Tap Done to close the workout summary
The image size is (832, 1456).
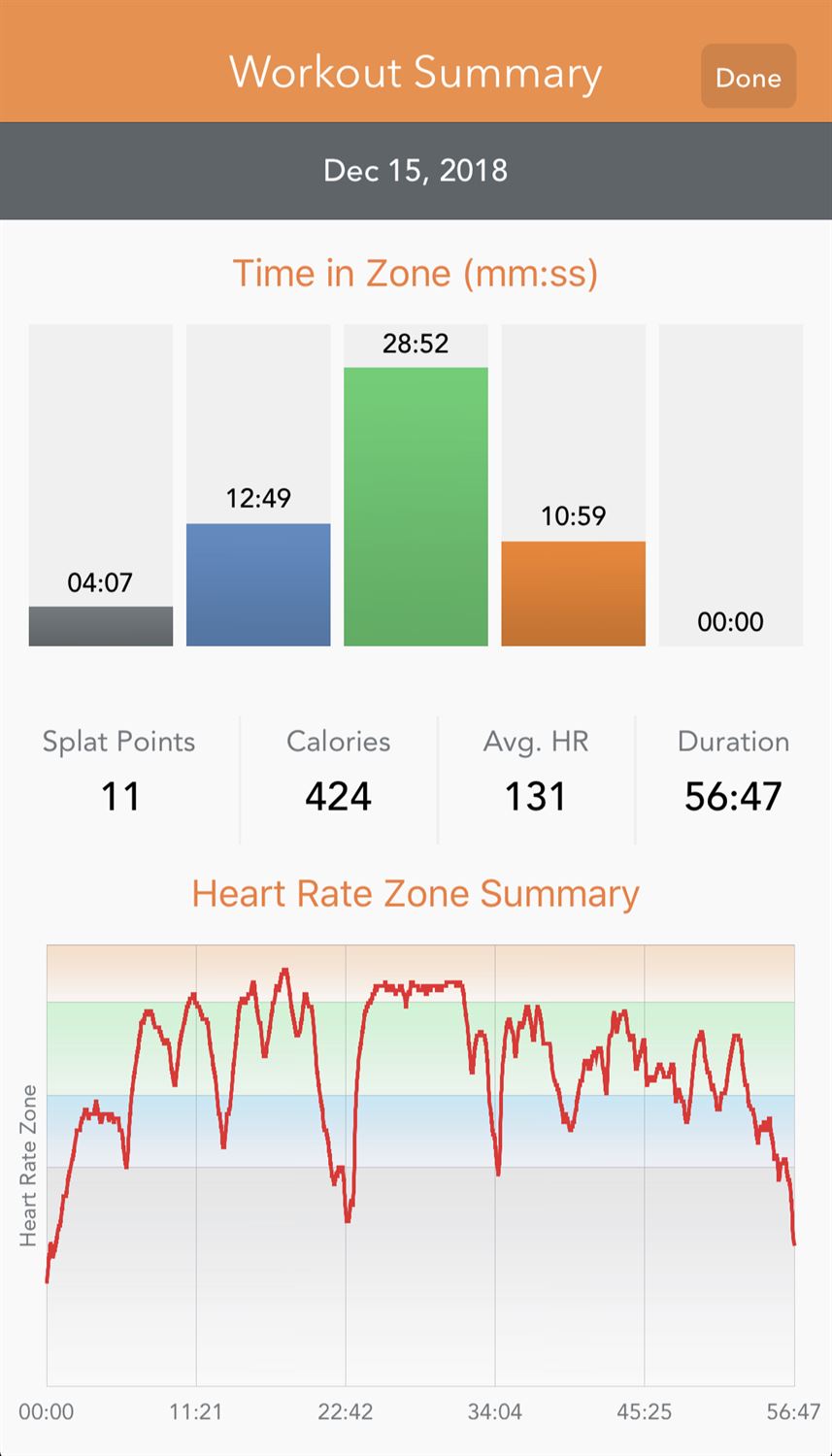tap(748, 77)
